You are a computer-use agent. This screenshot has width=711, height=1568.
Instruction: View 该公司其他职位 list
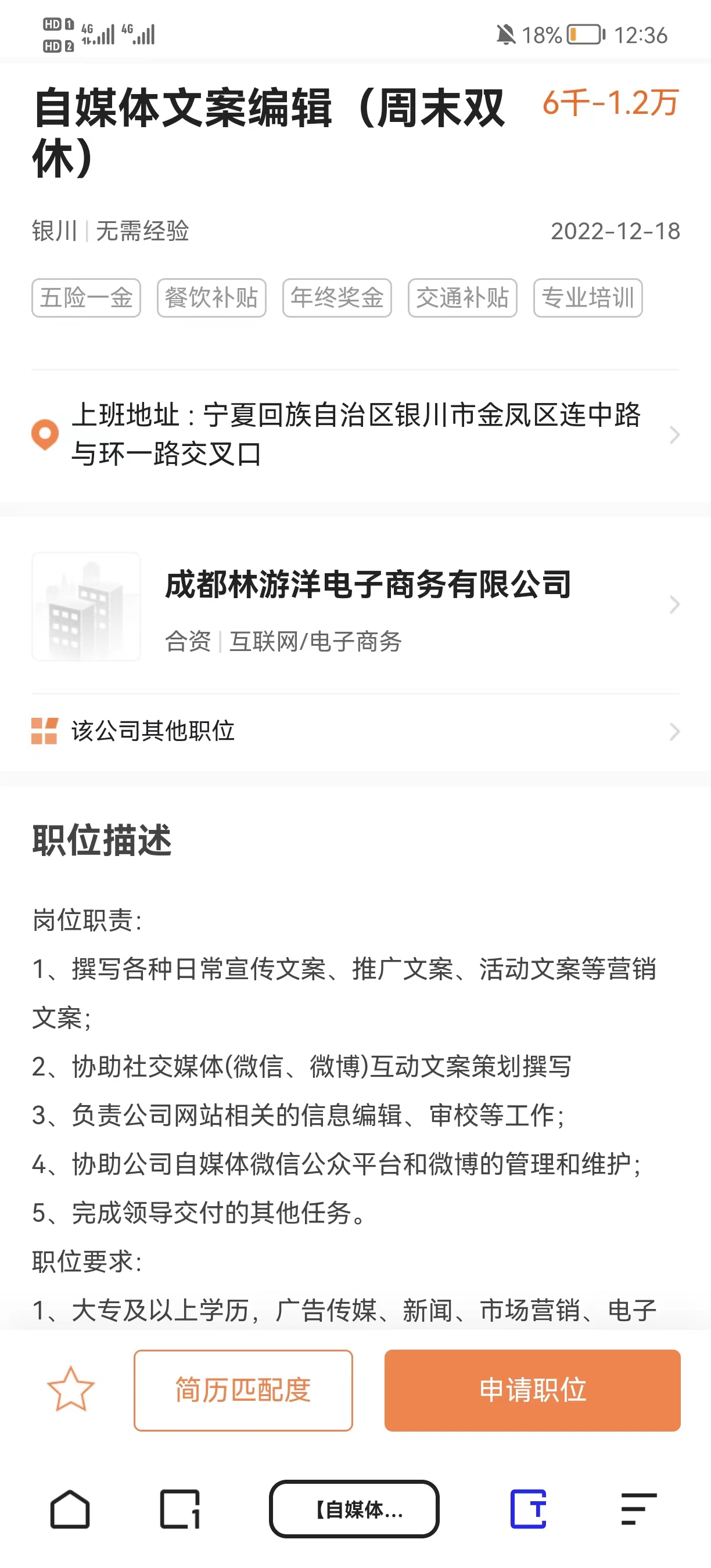pos(355,731)
